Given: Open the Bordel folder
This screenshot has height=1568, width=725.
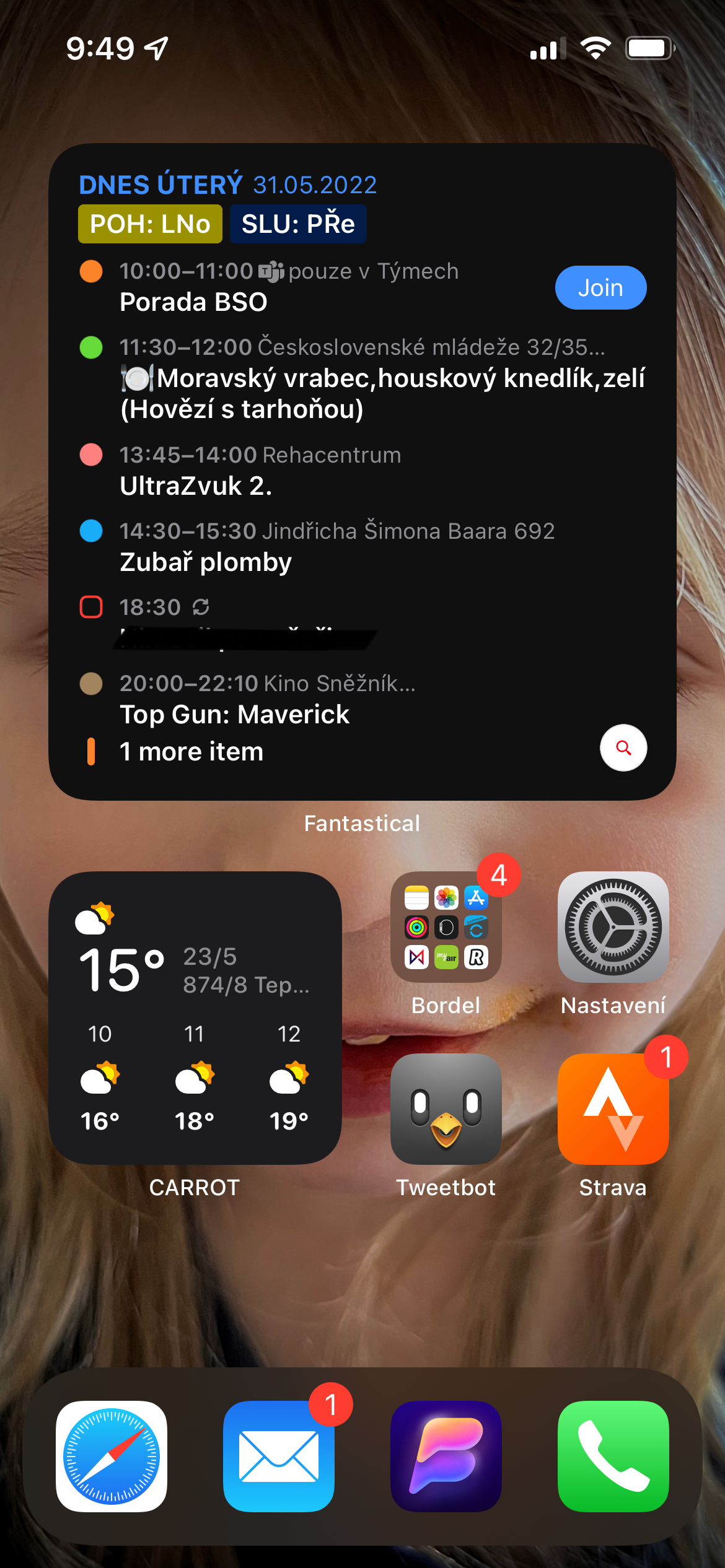Looking at the screenshot, I should [446, 927].
